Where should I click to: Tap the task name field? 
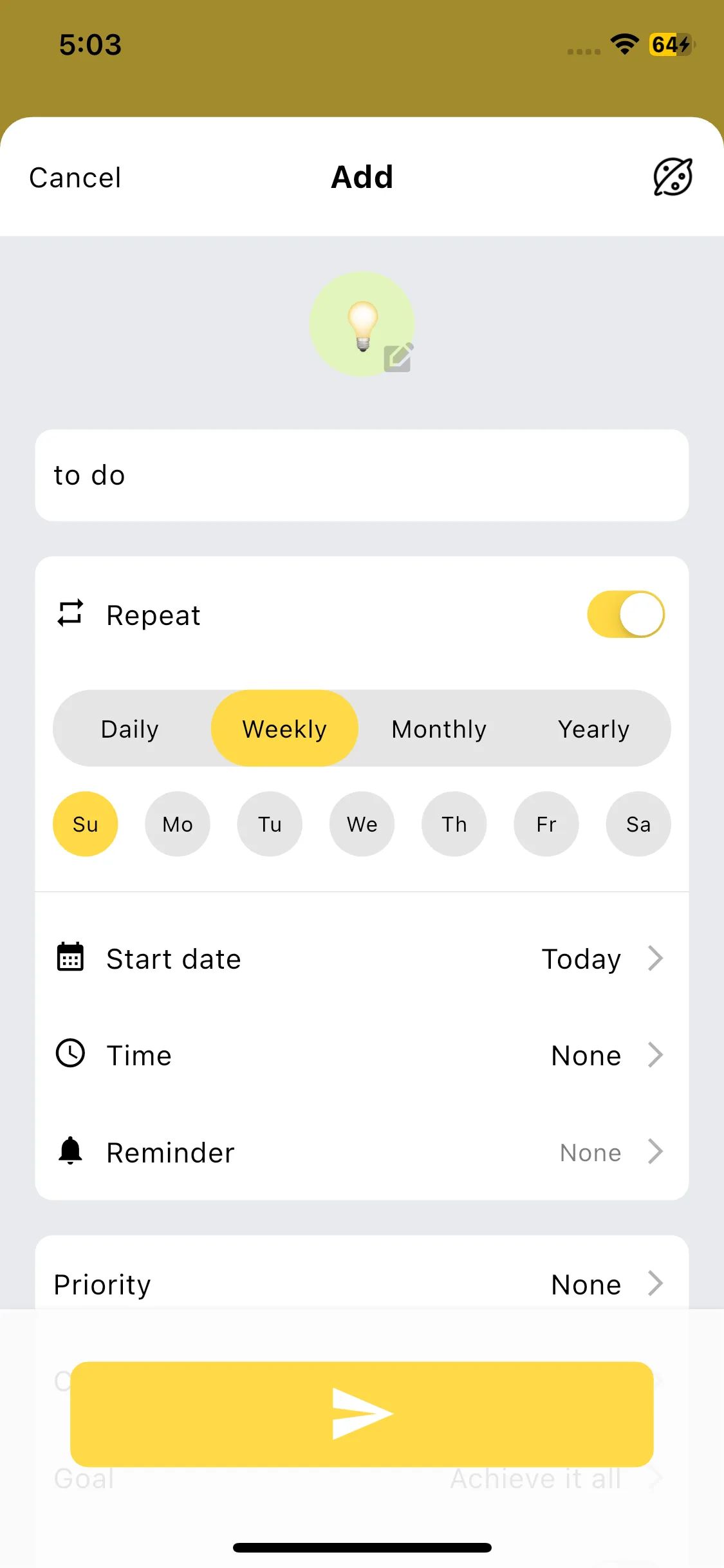pyautogui.click(x=362, y=476)
